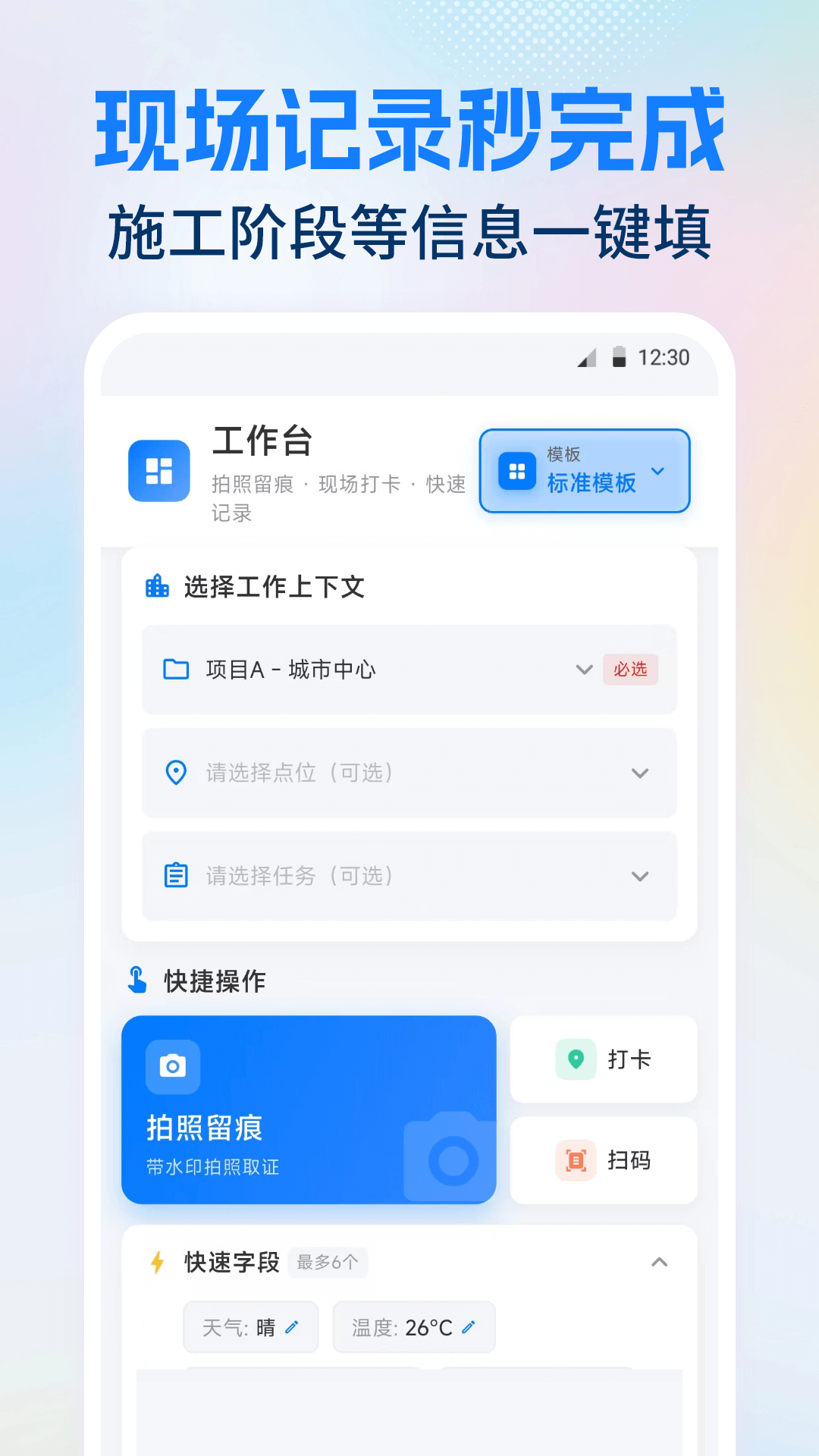Click the building icon beside 选择工作上下文
Viewport: 819px width, 1456px height.
[x=157, y=586]
